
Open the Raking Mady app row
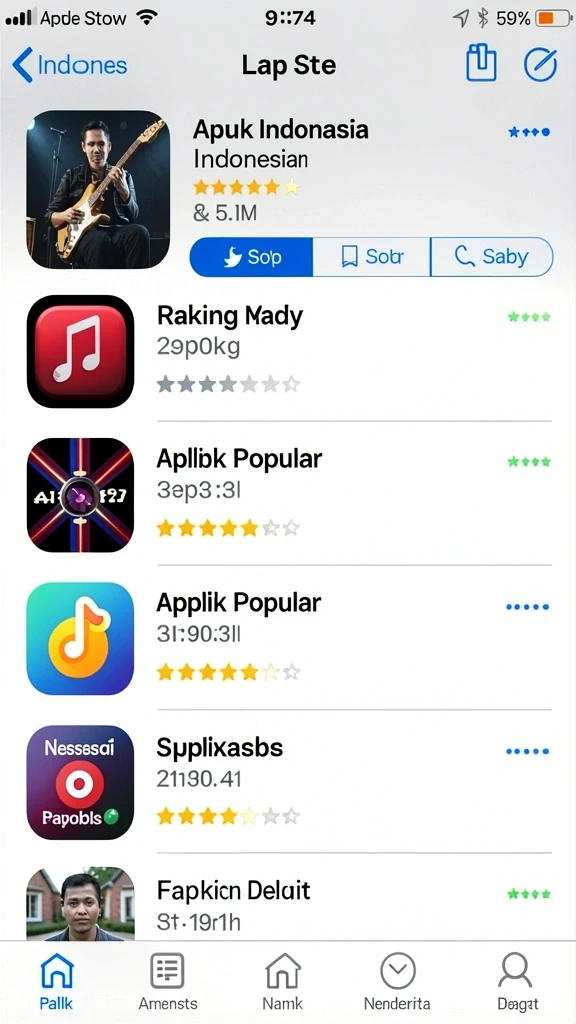pyautogui.click(x=289, y=351)
